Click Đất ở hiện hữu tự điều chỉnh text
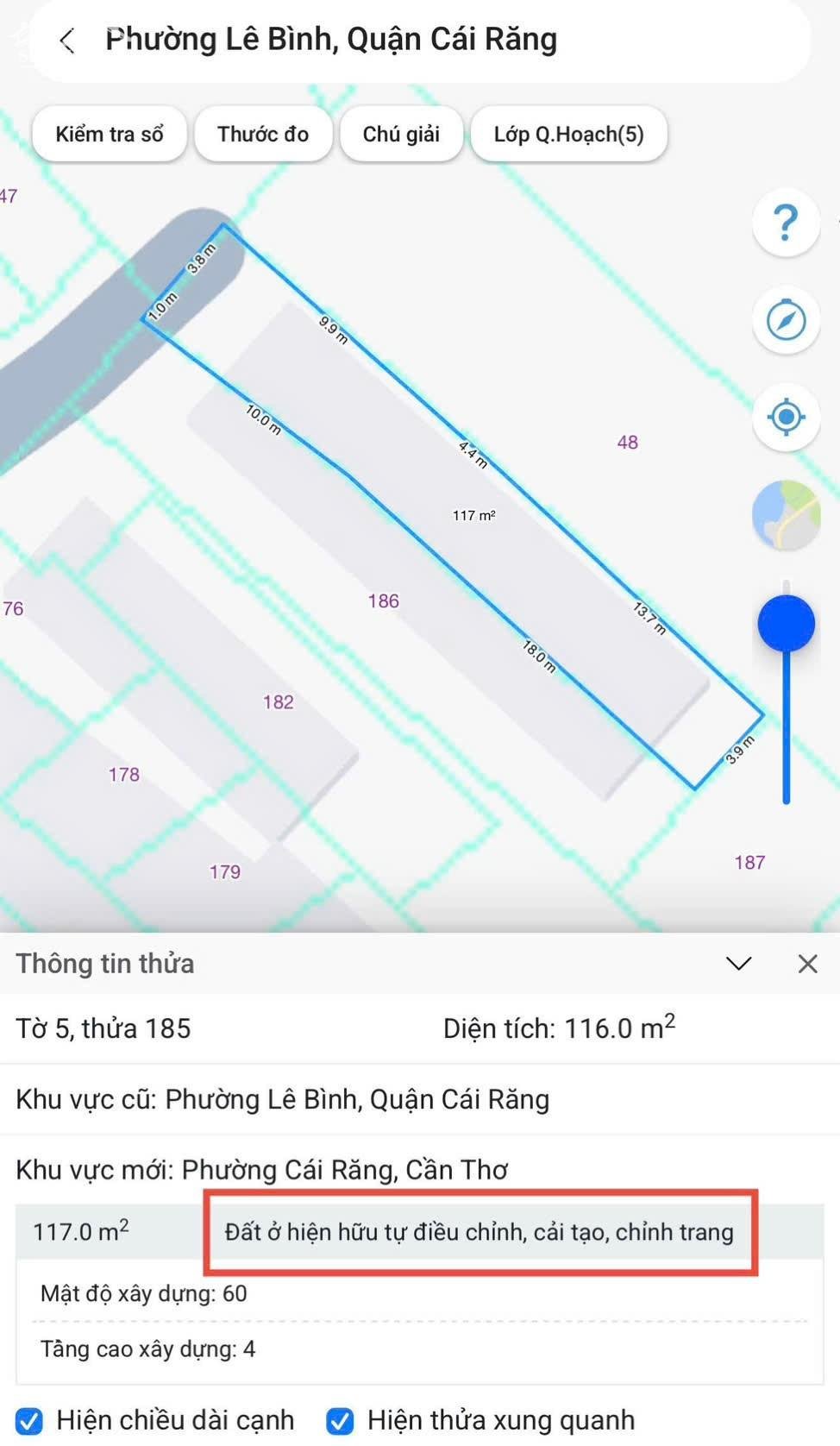The image size is (840, 1446). (480, 1233)
